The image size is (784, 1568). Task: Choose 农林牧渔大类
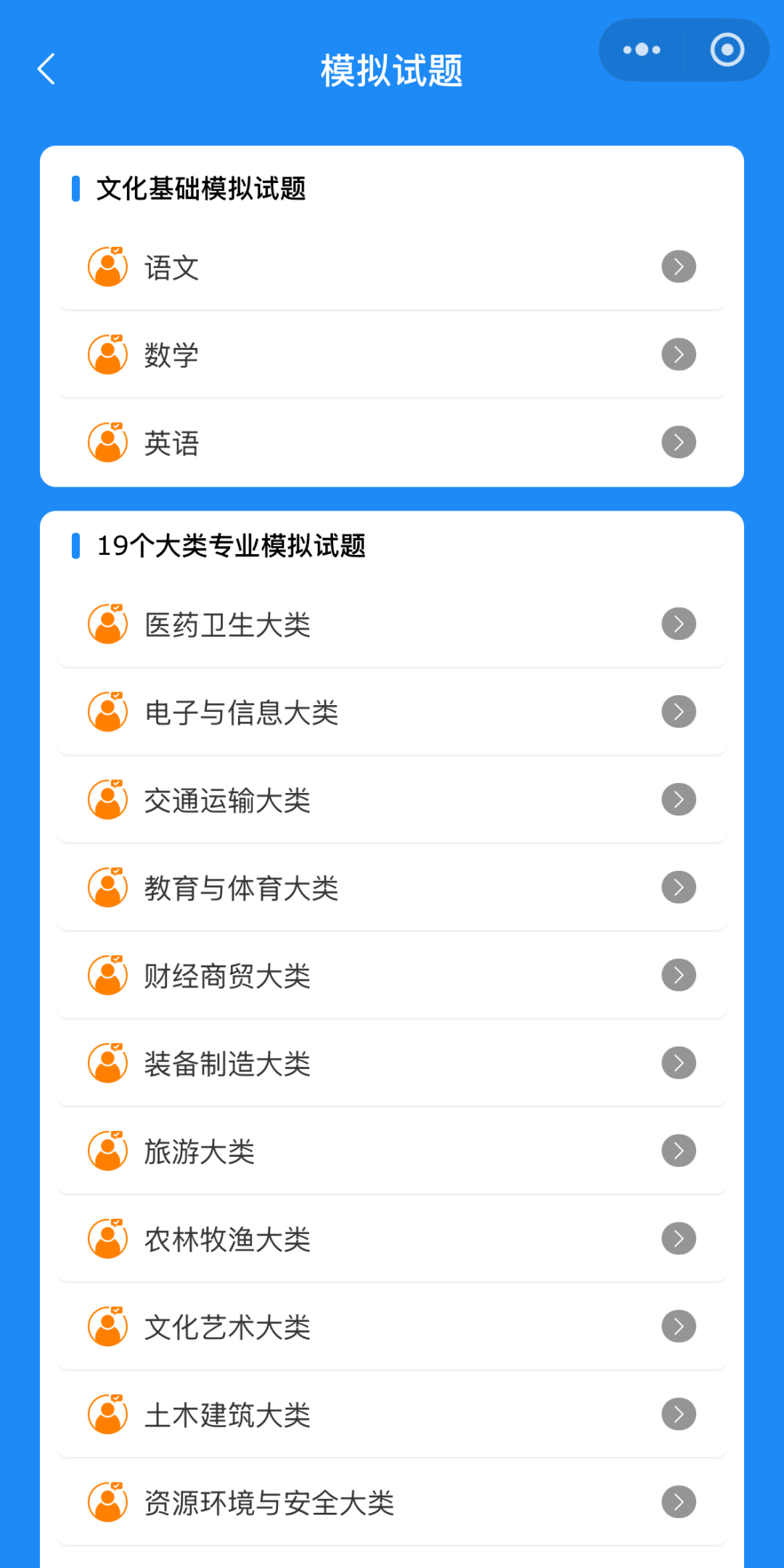(392, 1240)
